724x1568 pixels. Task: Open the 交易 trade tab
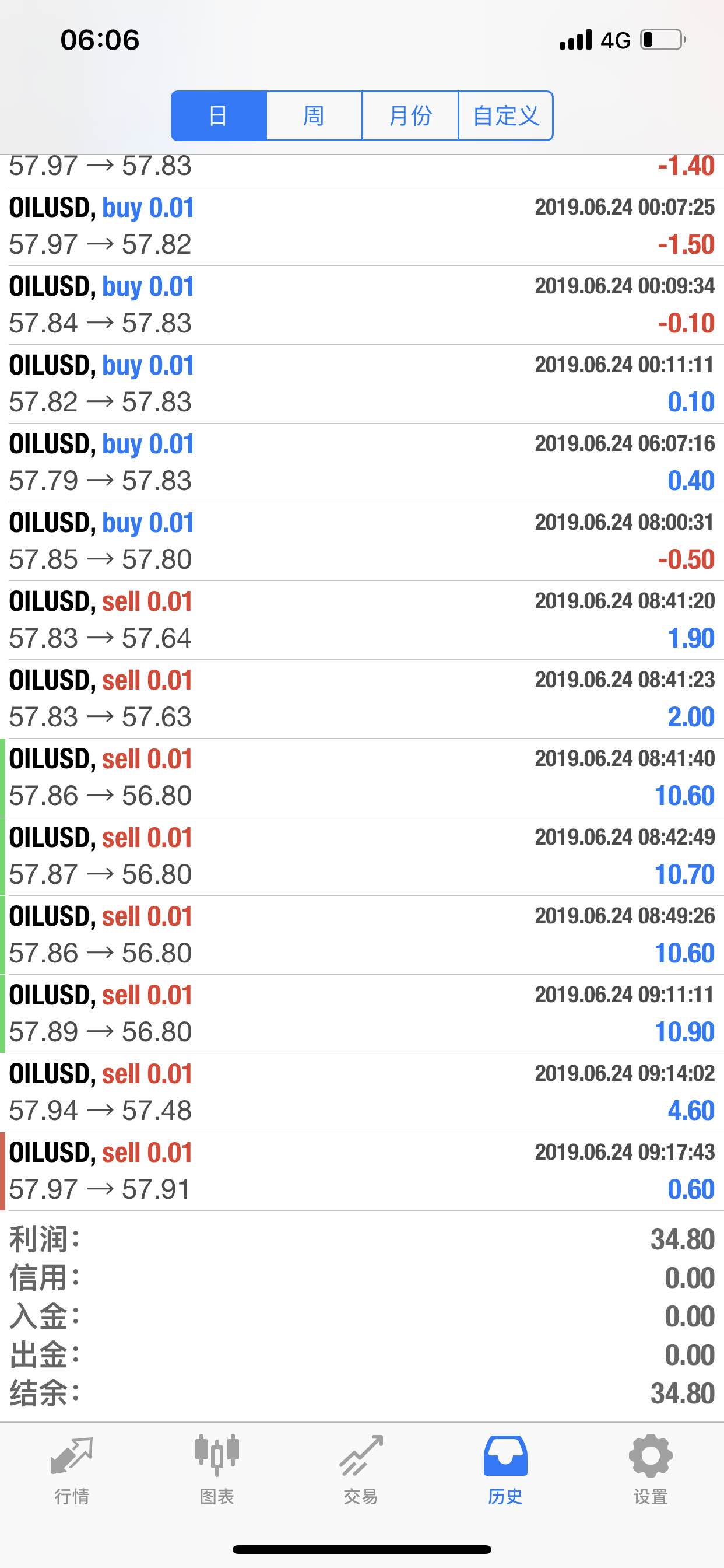(361, 1469)
